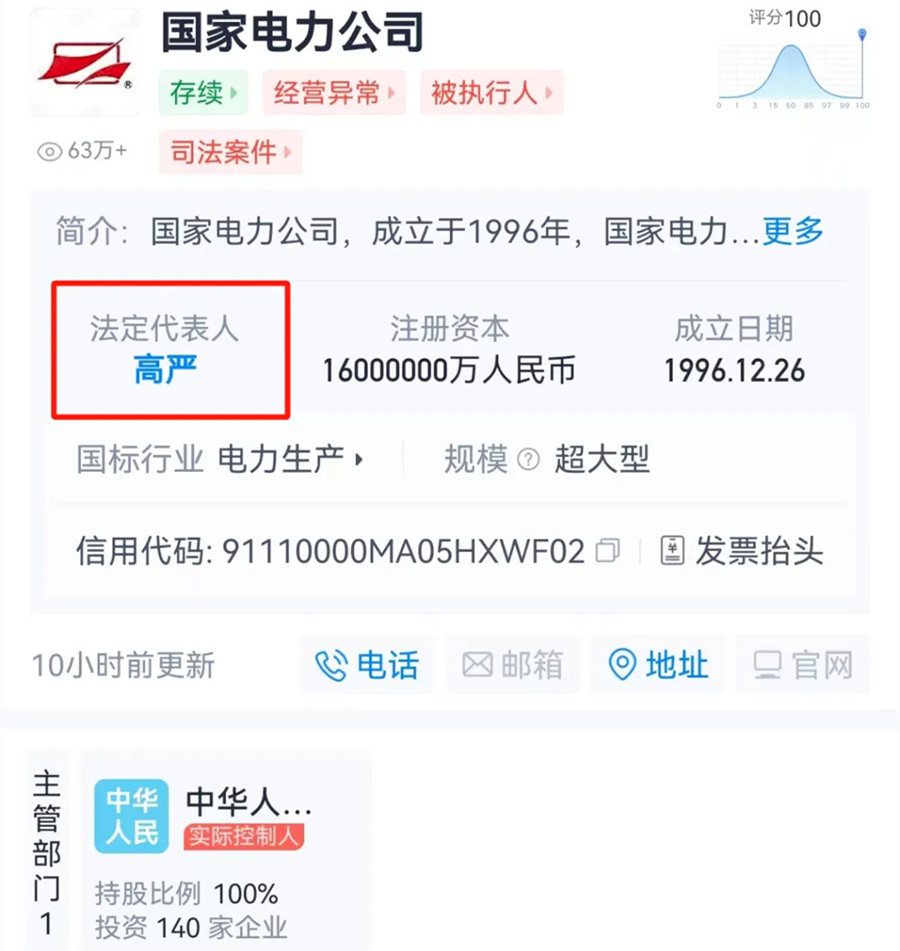Open the 被执行人 tag

coord(491,93)
